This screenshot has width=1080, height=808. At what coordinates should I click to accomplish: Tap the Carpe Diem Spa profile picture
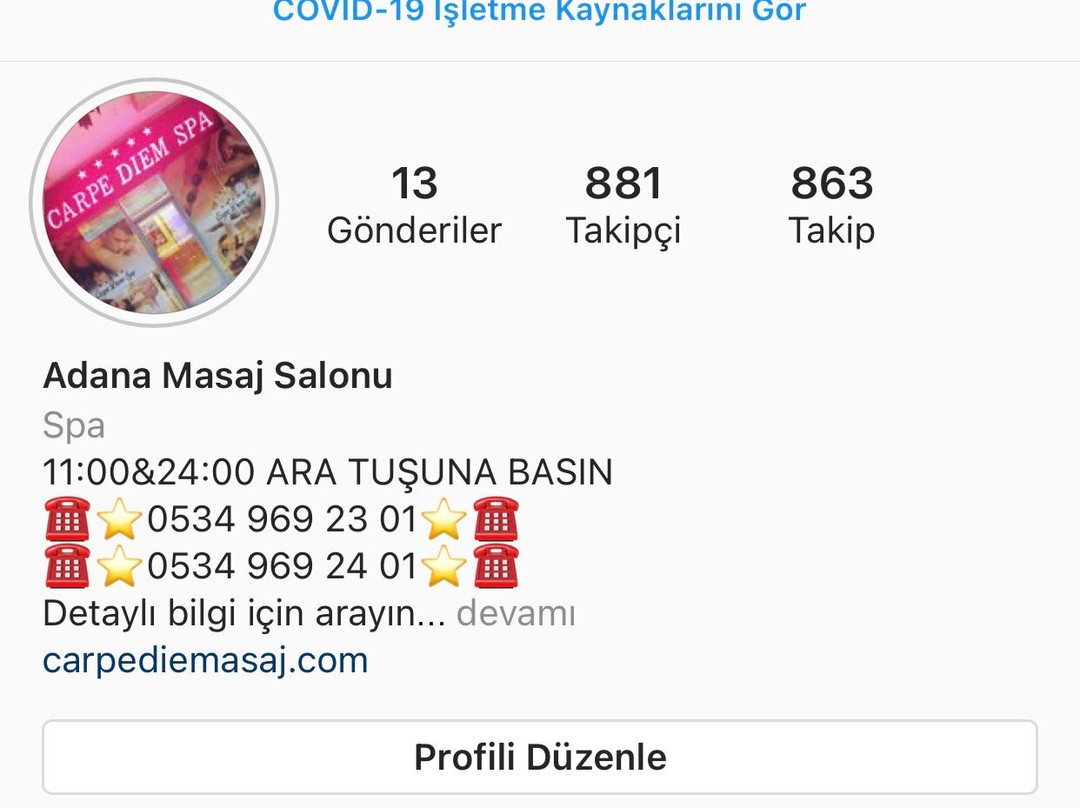154,203
